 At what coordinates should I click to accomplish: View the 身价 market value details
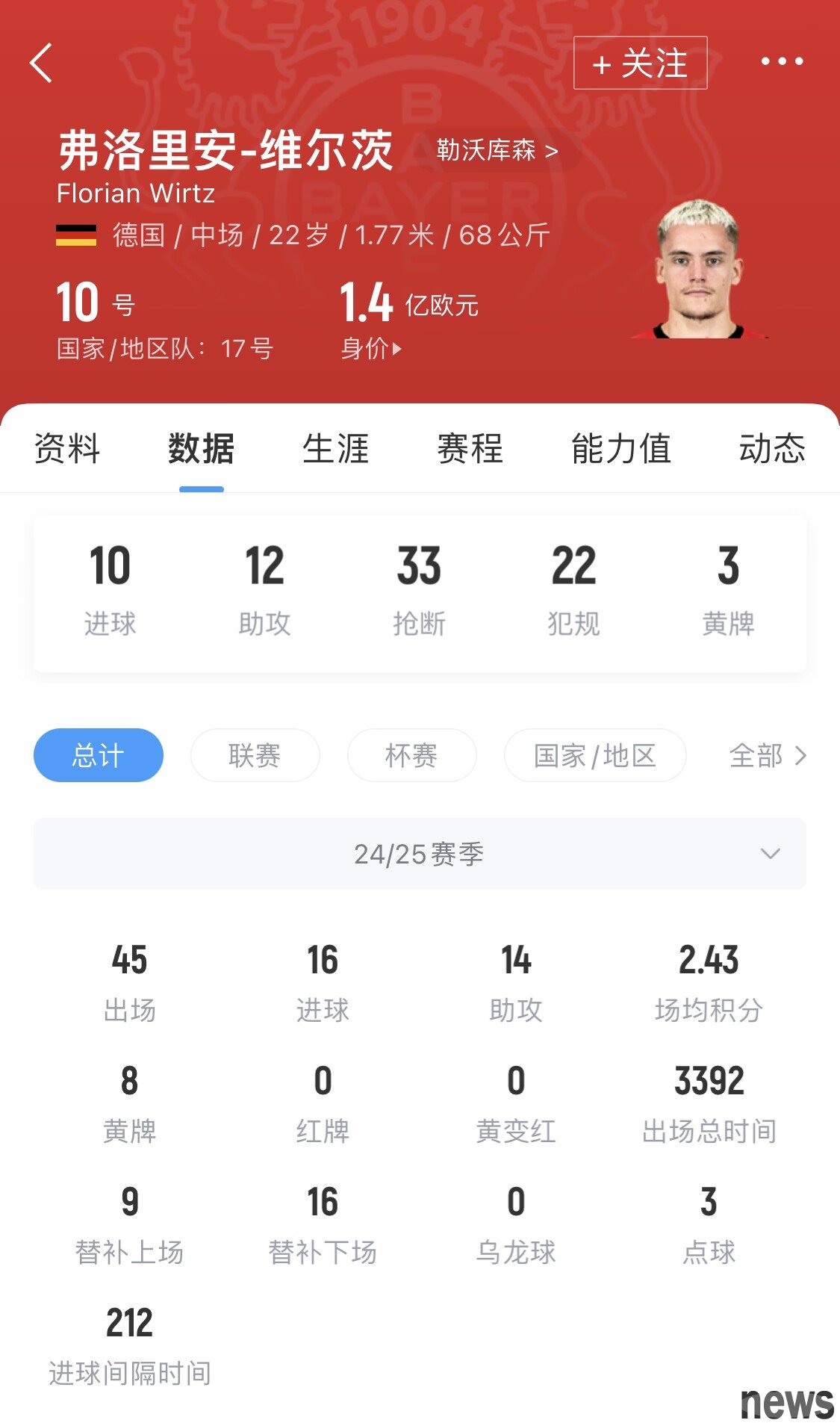click(x=371, y=348)
